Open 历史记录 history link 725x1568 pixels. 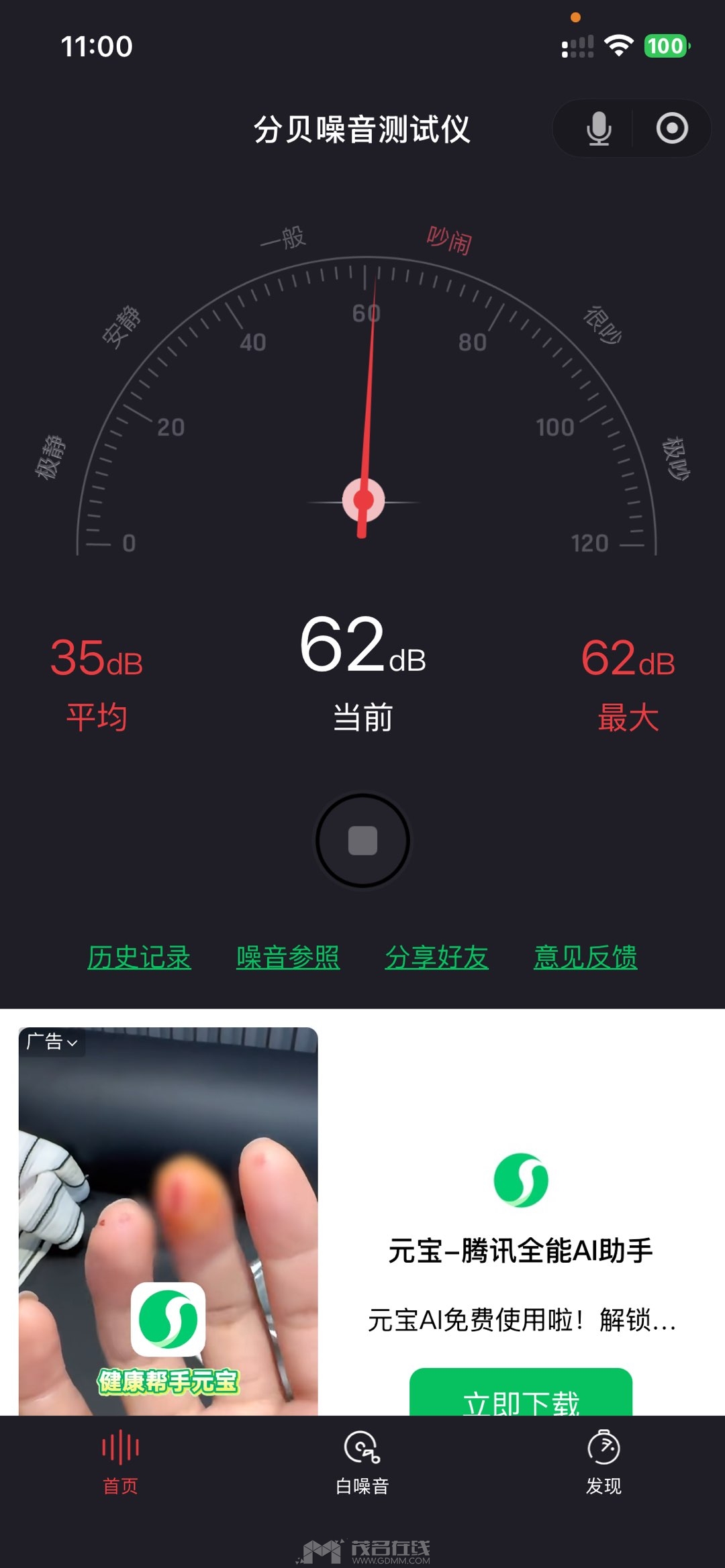click(x=139, y=957)
